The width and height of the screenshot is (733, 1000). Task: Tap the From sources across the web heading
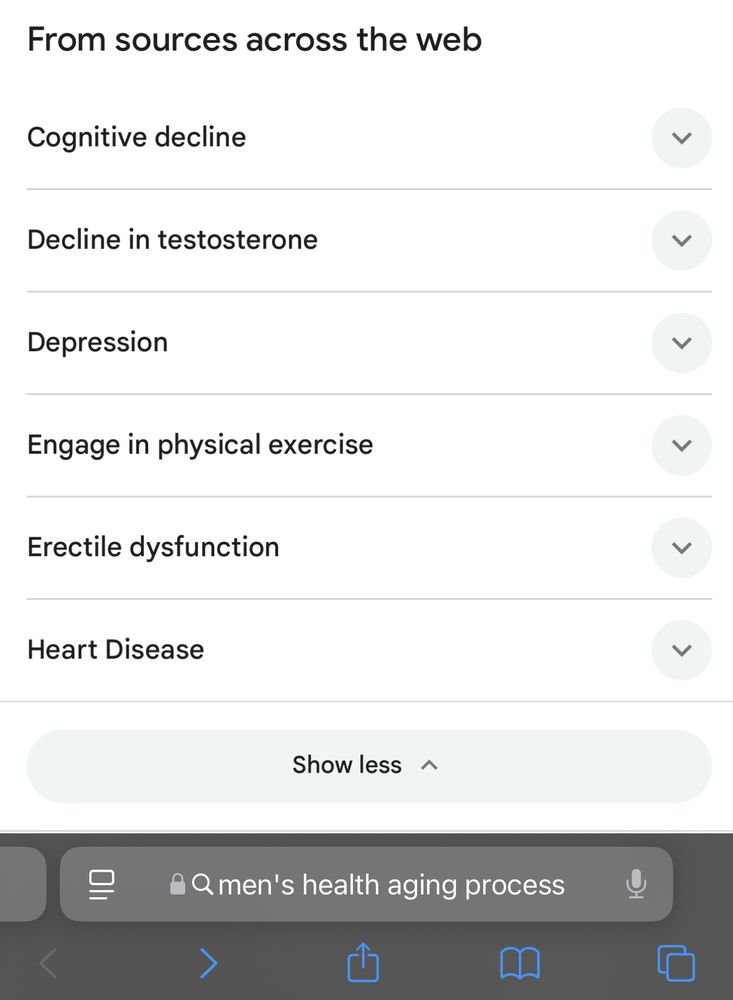[x=254, y=39]
